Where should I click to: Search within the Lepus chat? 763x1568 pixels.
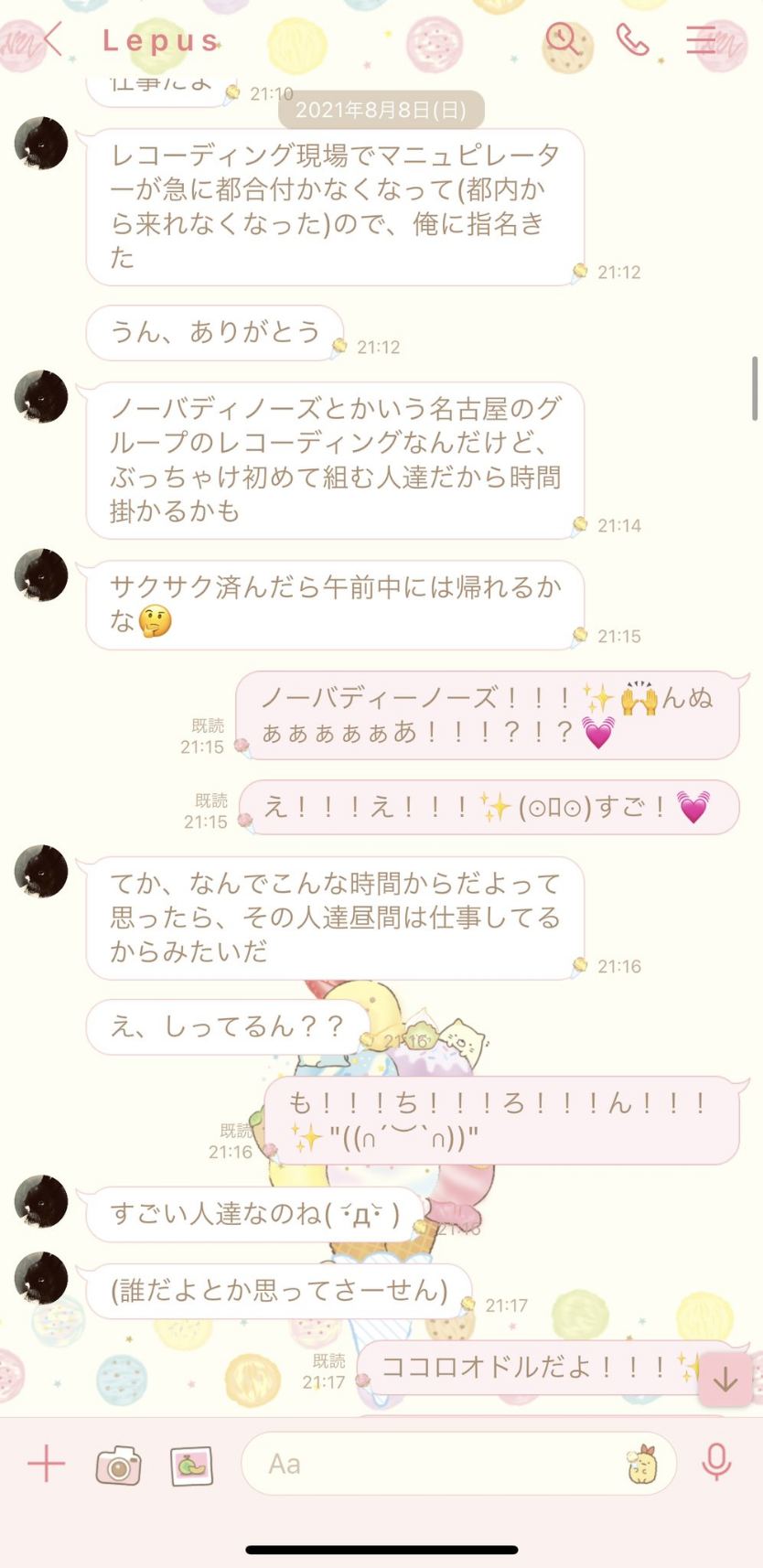(564, 40)
